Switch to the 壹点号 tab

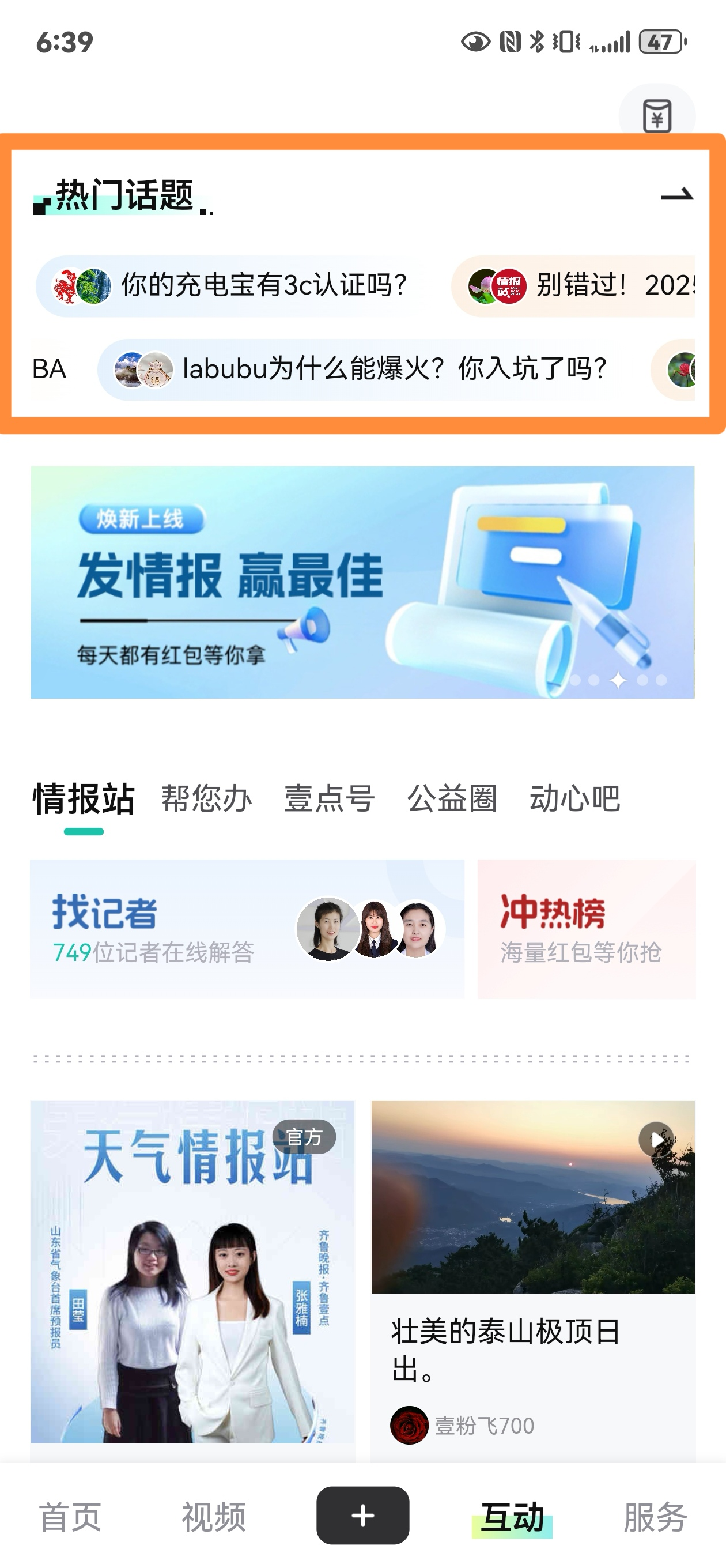(x=329, y=798)
